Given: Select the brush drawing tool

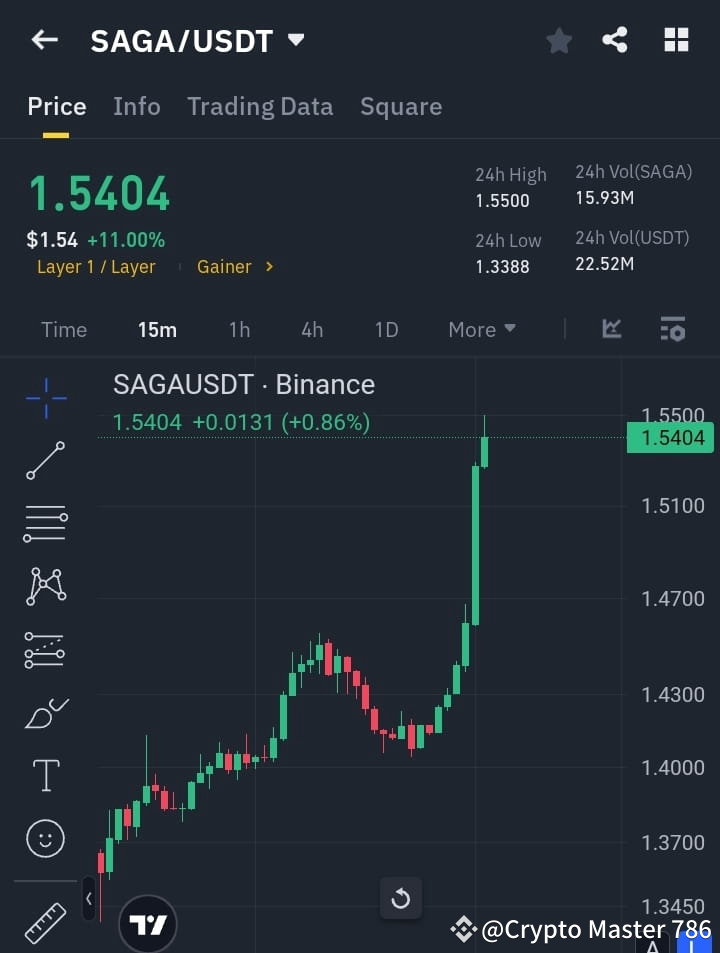Looking at the screenshot, I should [x=45, y=713].
